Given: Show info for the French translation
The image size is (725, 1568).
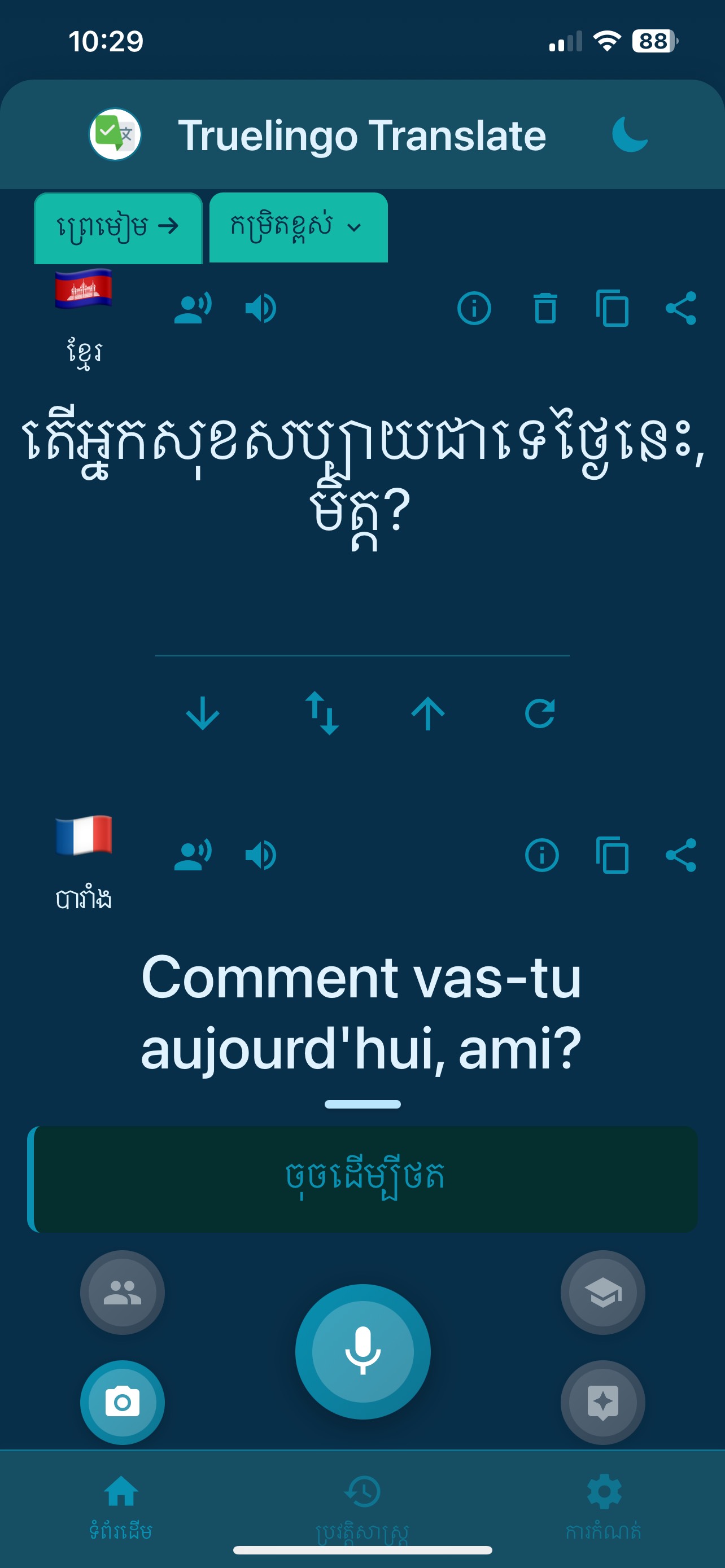Looking at the screenshot, I should pyautogui.click(x=541, y=855).
